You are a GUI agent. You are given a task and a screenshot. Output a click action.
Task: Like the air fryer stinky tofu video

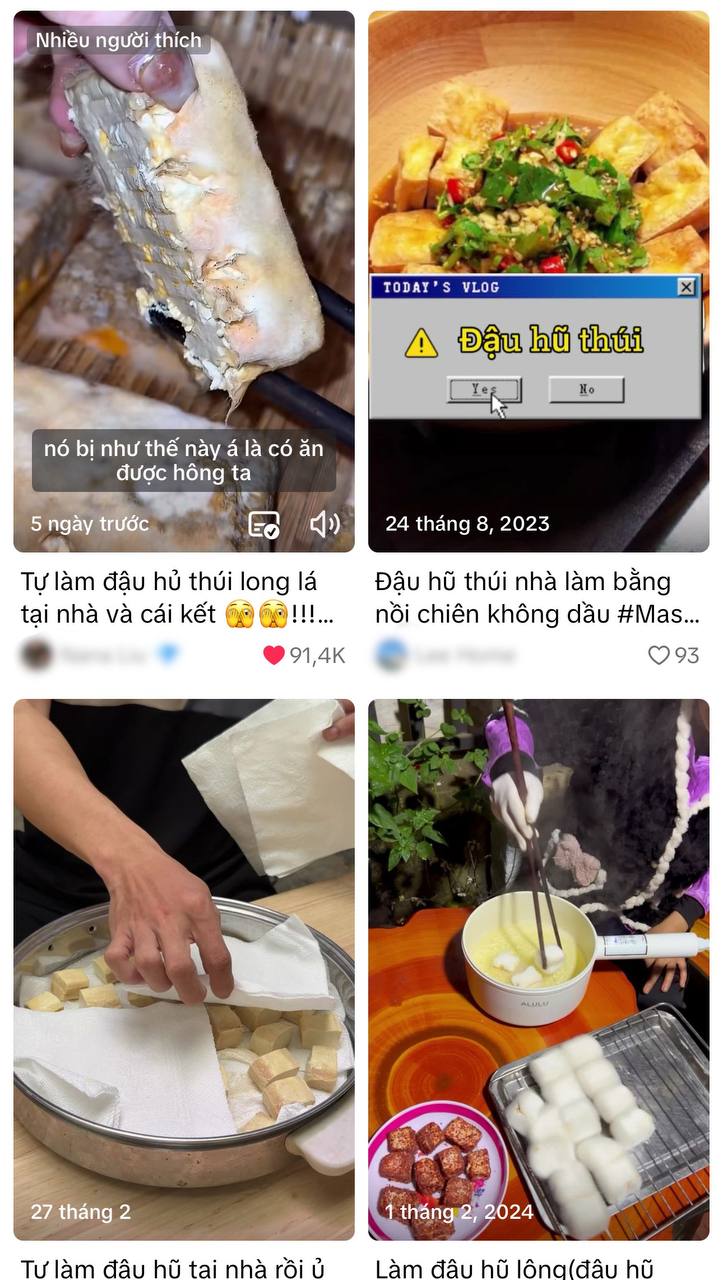point(658,655)
